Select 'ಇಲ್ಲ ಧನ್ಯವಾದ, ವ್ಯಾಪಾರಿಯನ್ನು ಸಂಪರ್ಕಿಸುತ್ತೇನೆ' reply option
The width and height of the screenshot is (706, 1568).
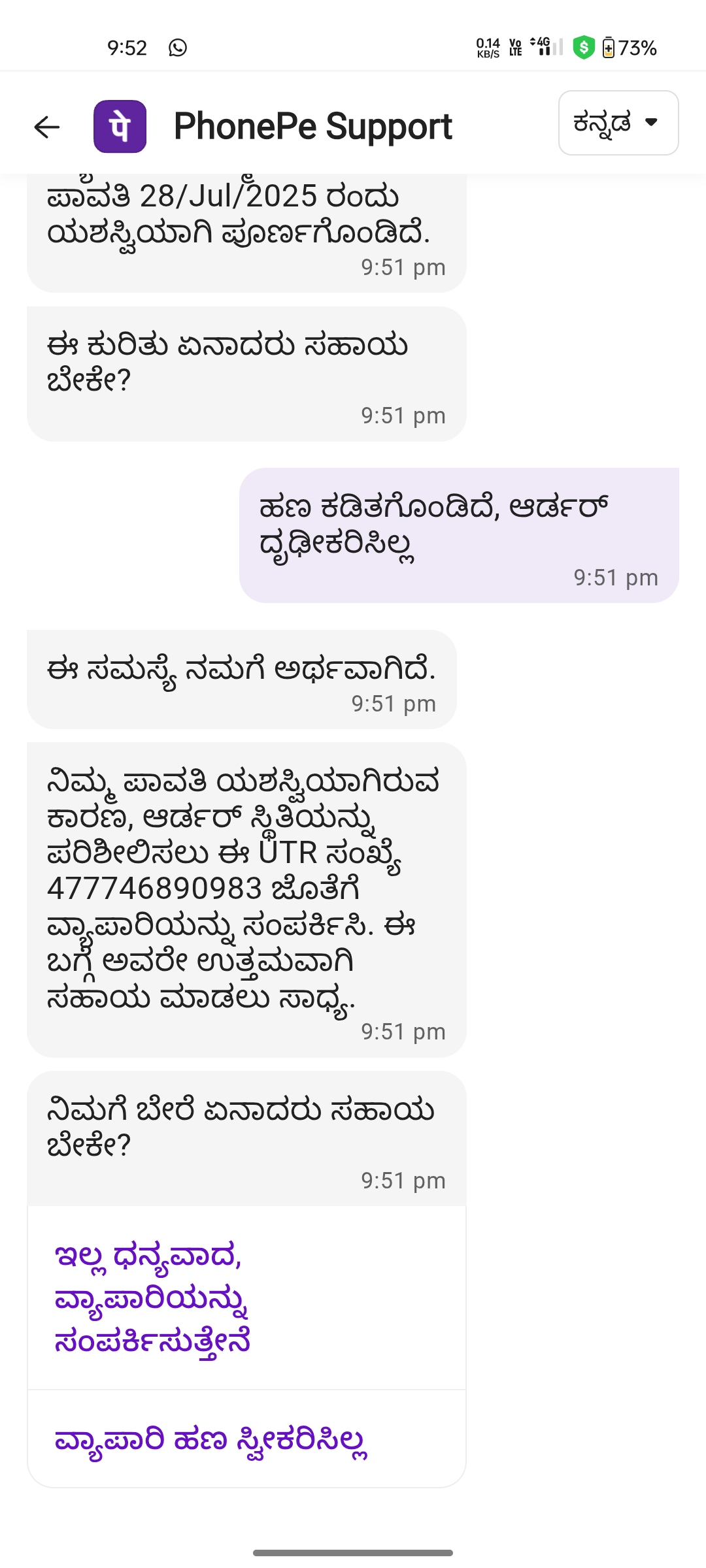click(x=246, y=1298)
